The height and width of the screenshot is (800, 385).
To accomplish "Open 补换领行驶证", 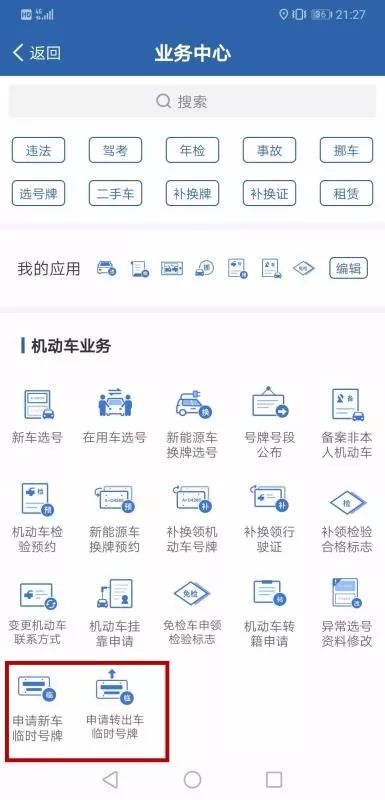I will [x=270, y=518].
